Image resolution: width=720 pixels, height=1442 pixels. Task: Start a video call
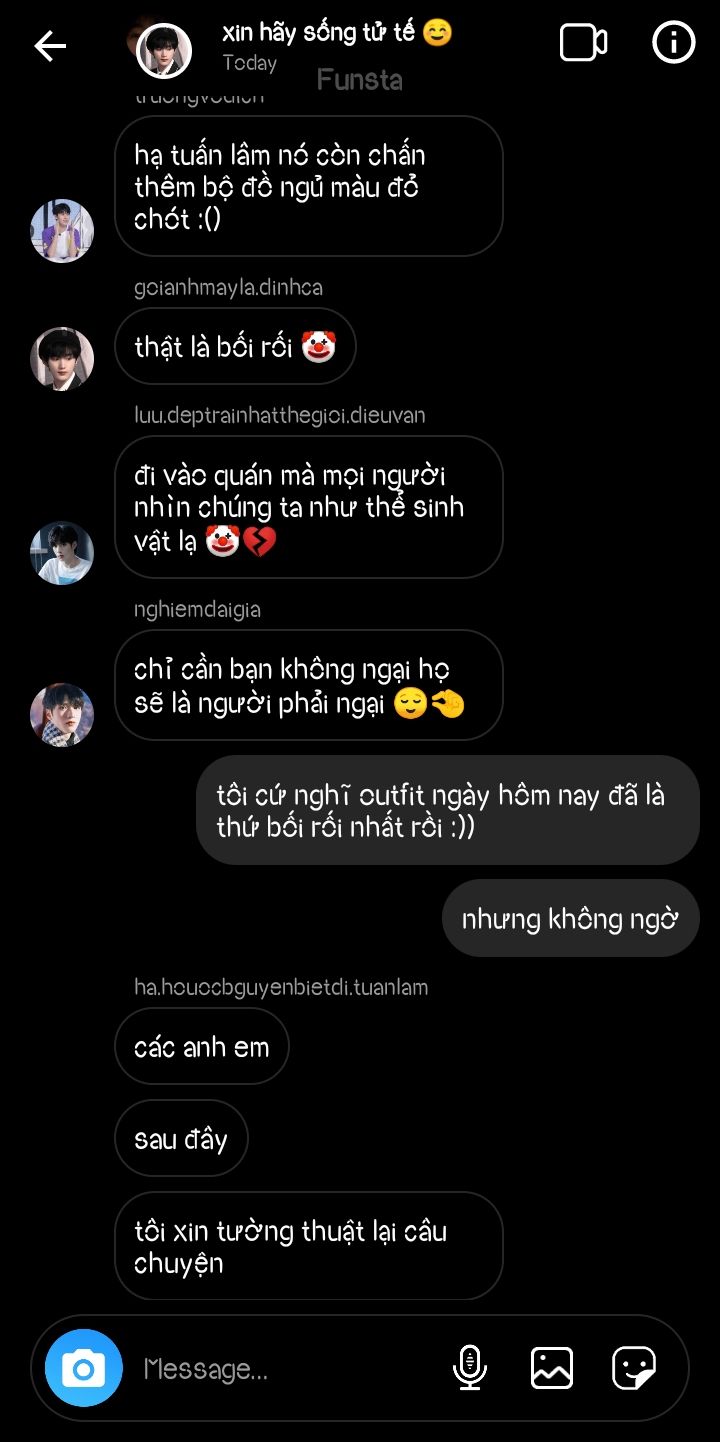[x=583, y=43]
